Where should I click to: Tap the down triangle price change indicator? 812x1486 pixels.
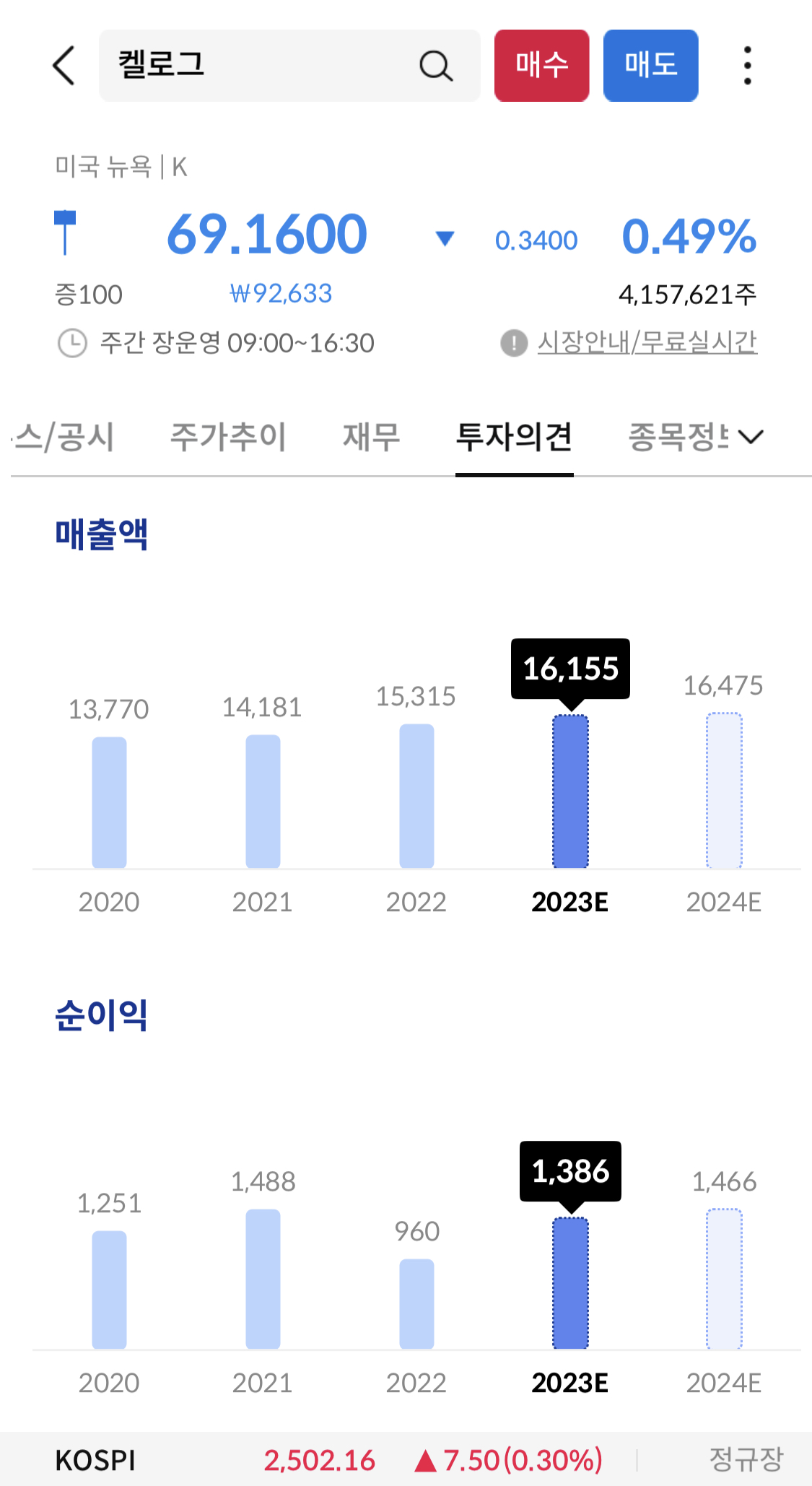coord(445,238)
